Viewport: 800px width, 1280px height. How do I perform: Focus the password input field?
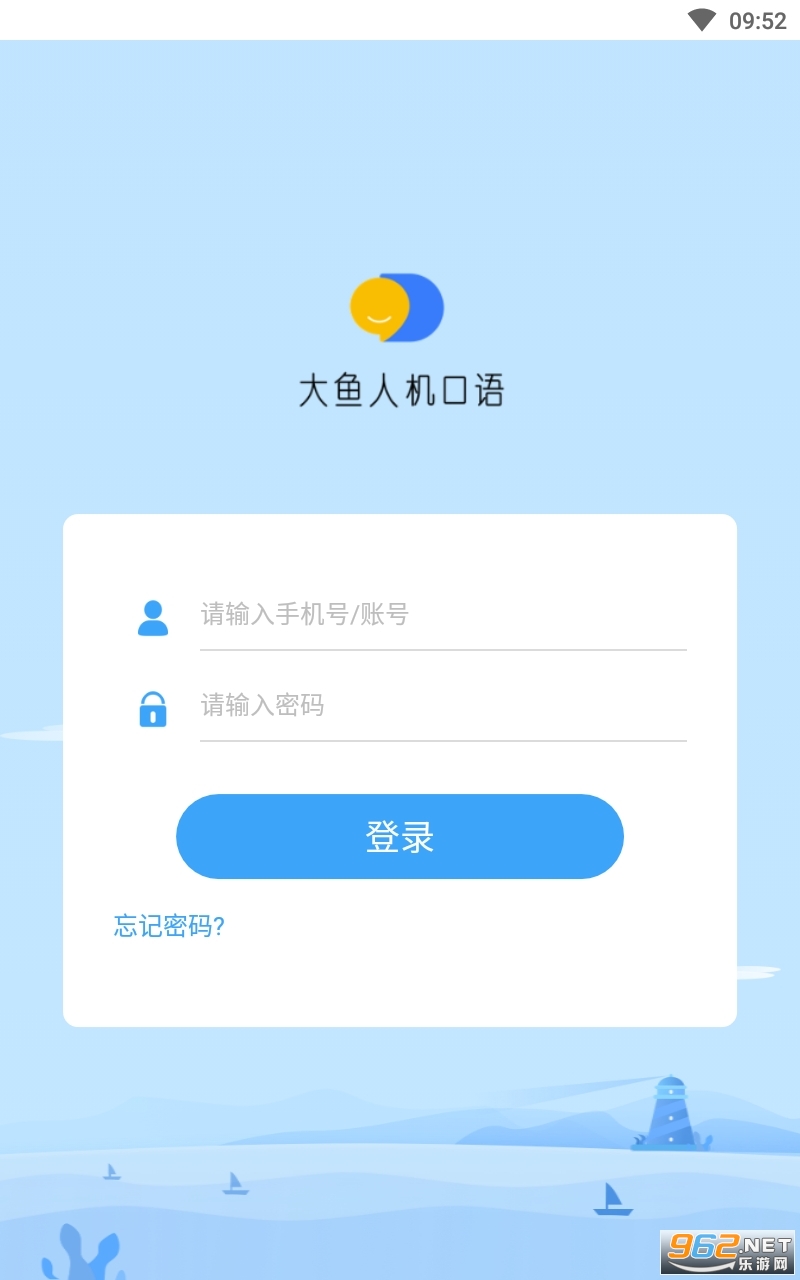[443, 706]
